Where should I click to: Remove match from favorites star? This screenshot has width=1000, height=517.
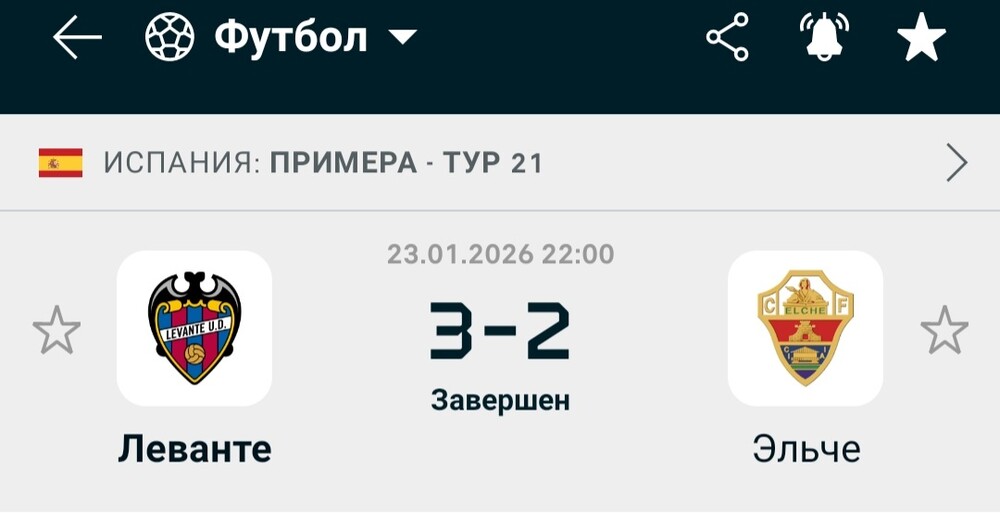click(921, 38)
